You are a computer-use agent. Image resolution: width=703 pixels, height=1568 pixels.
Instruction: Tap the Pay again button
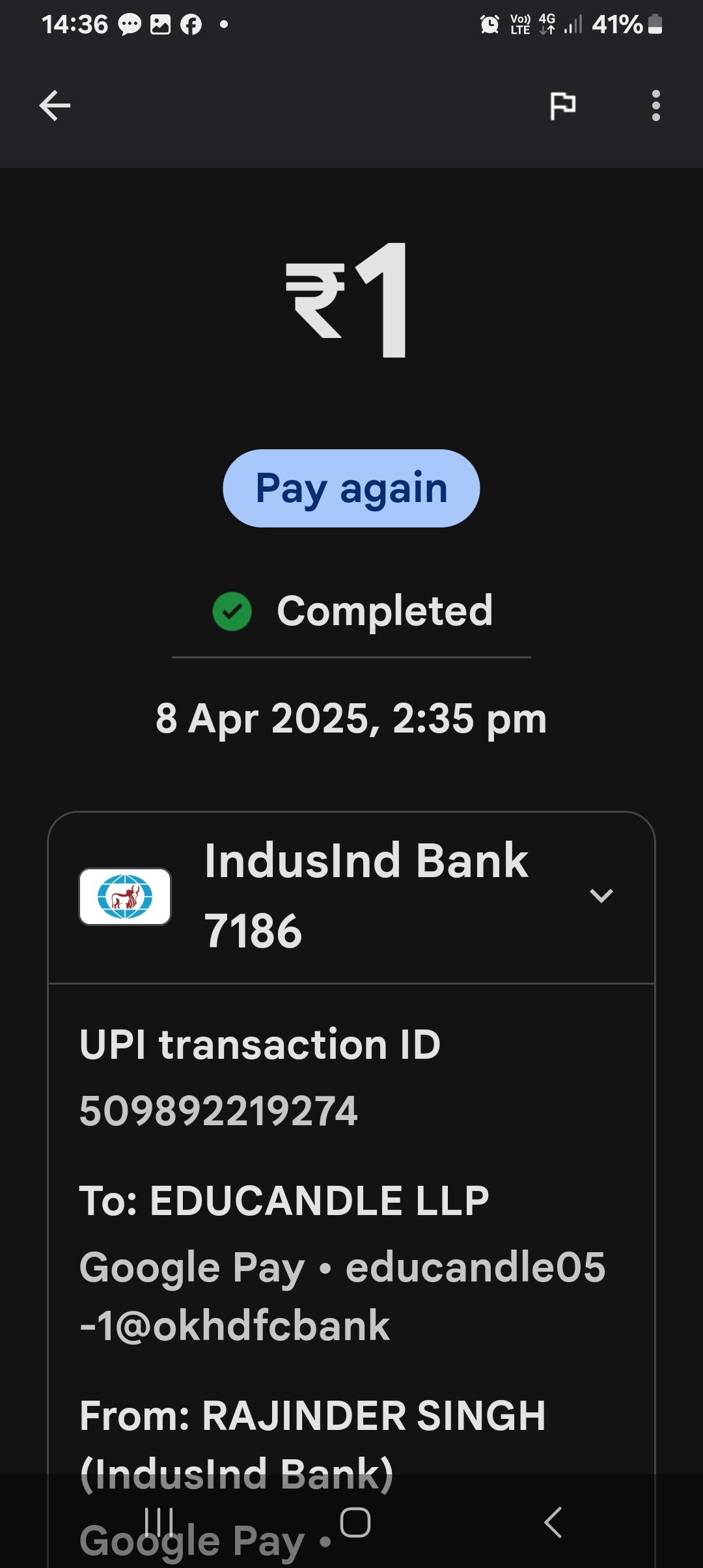(x=351, y=488)
